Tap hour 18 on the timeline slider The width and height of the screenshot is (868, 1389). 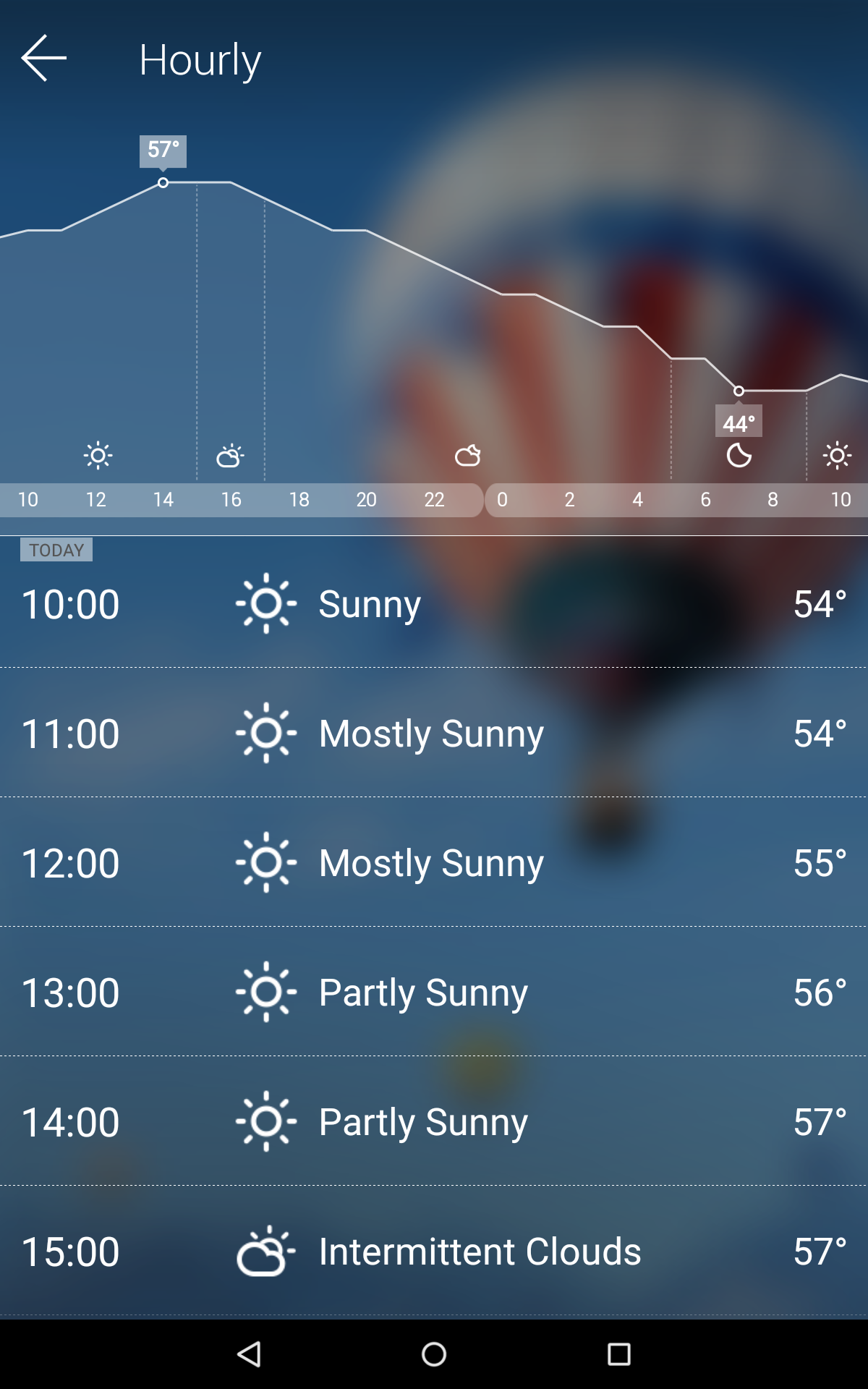(x=299, y=499)
